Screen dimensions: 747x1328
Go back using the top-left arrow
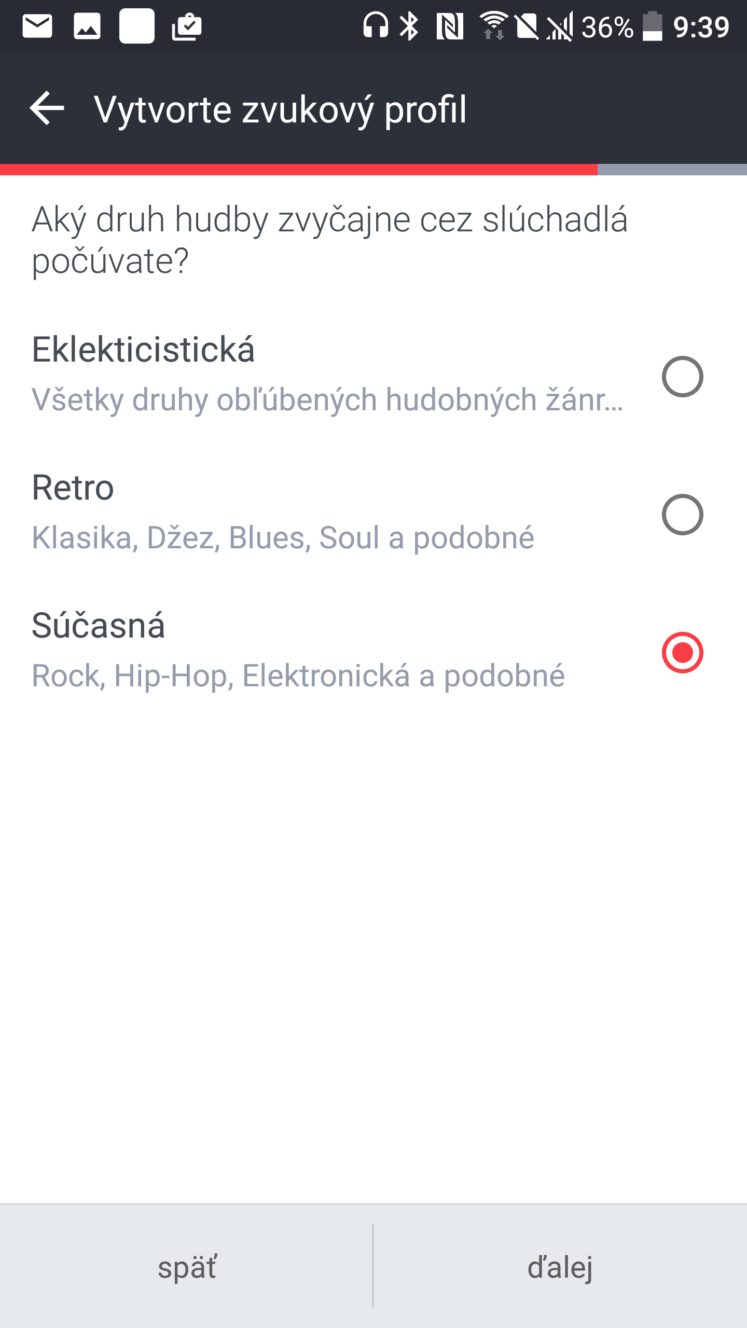click(47, 109)
